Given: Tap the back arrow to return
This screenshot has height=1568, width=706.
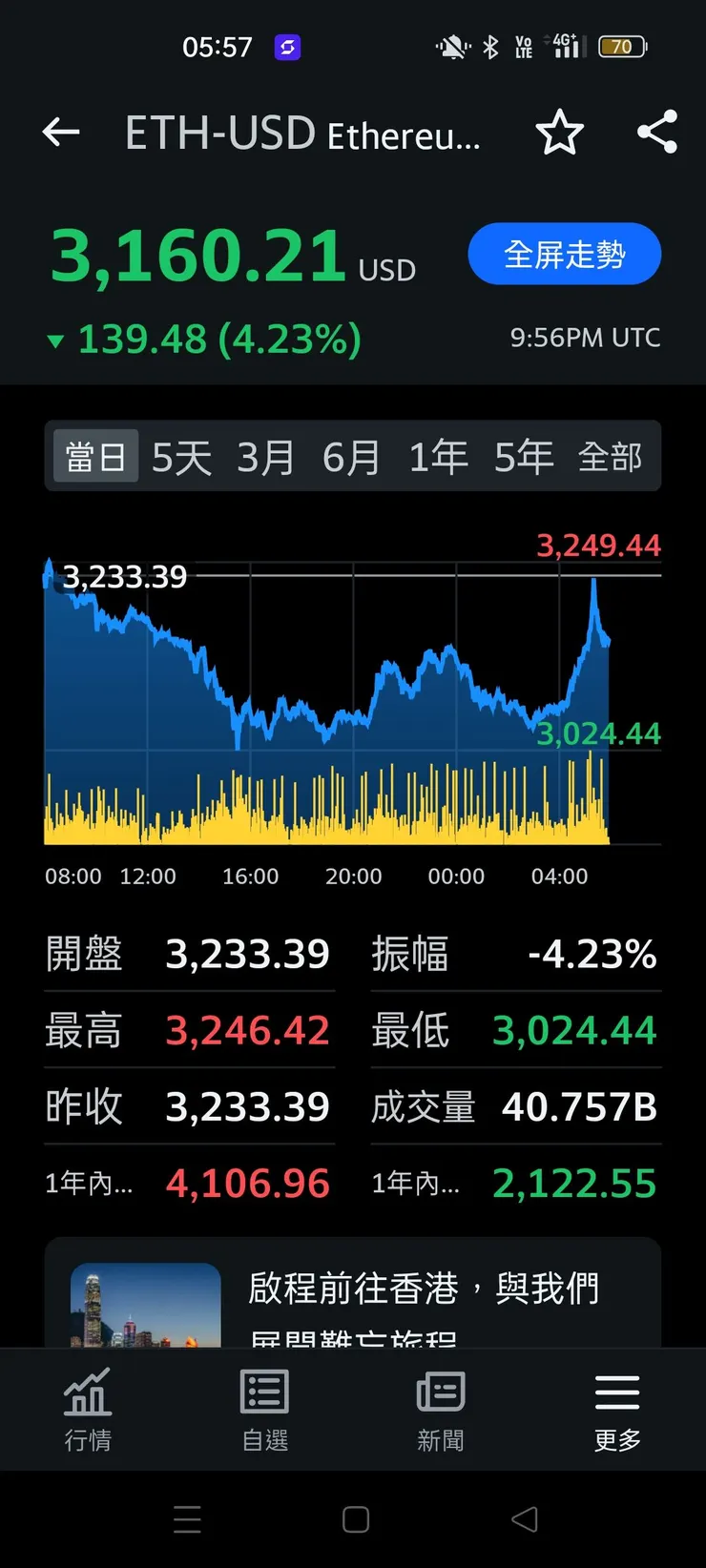Looking at the screenshot, I should pyautogui.click(x=60, y=133).
